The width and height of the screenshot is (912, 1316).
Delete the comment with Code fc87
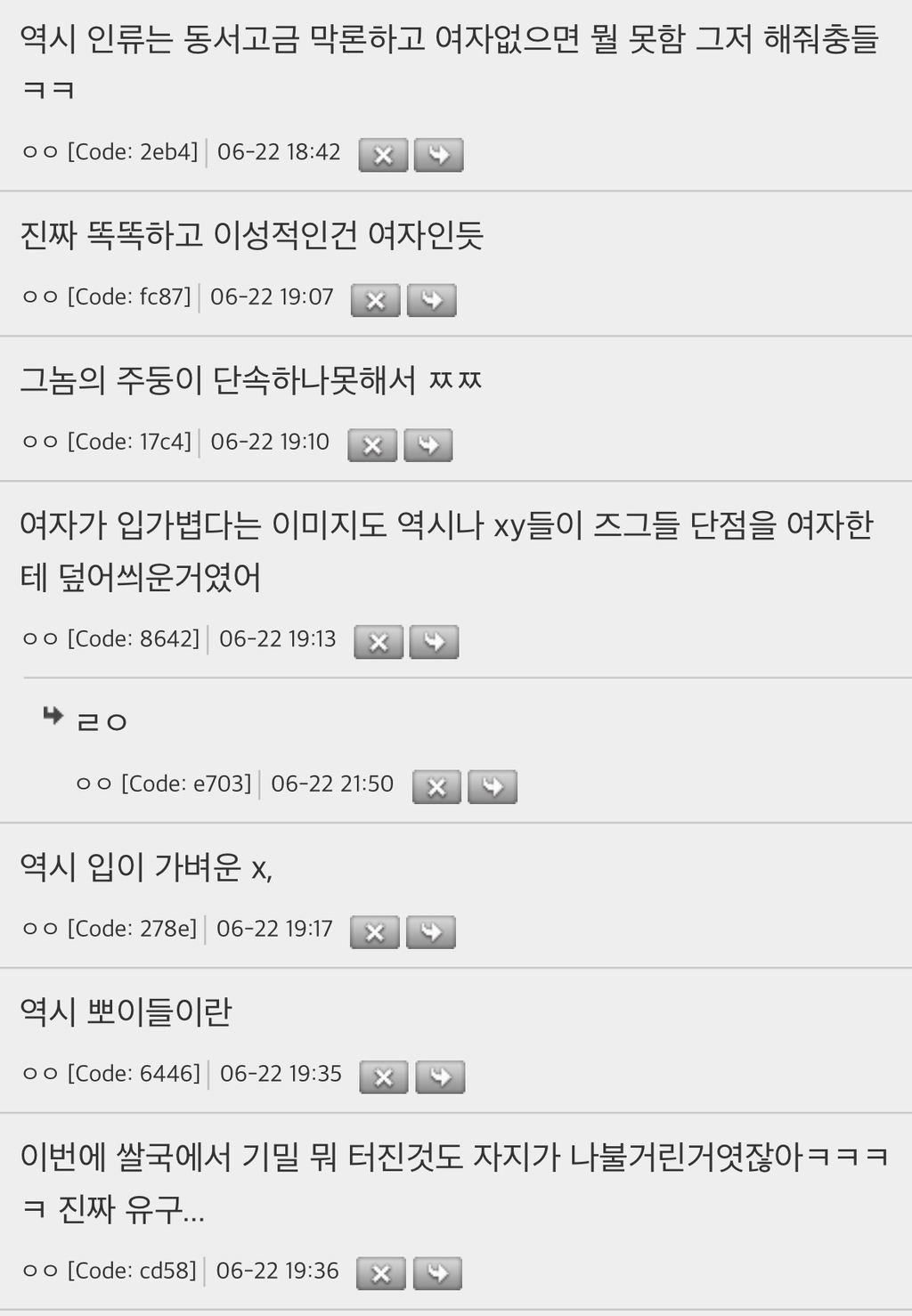[376, 300]
